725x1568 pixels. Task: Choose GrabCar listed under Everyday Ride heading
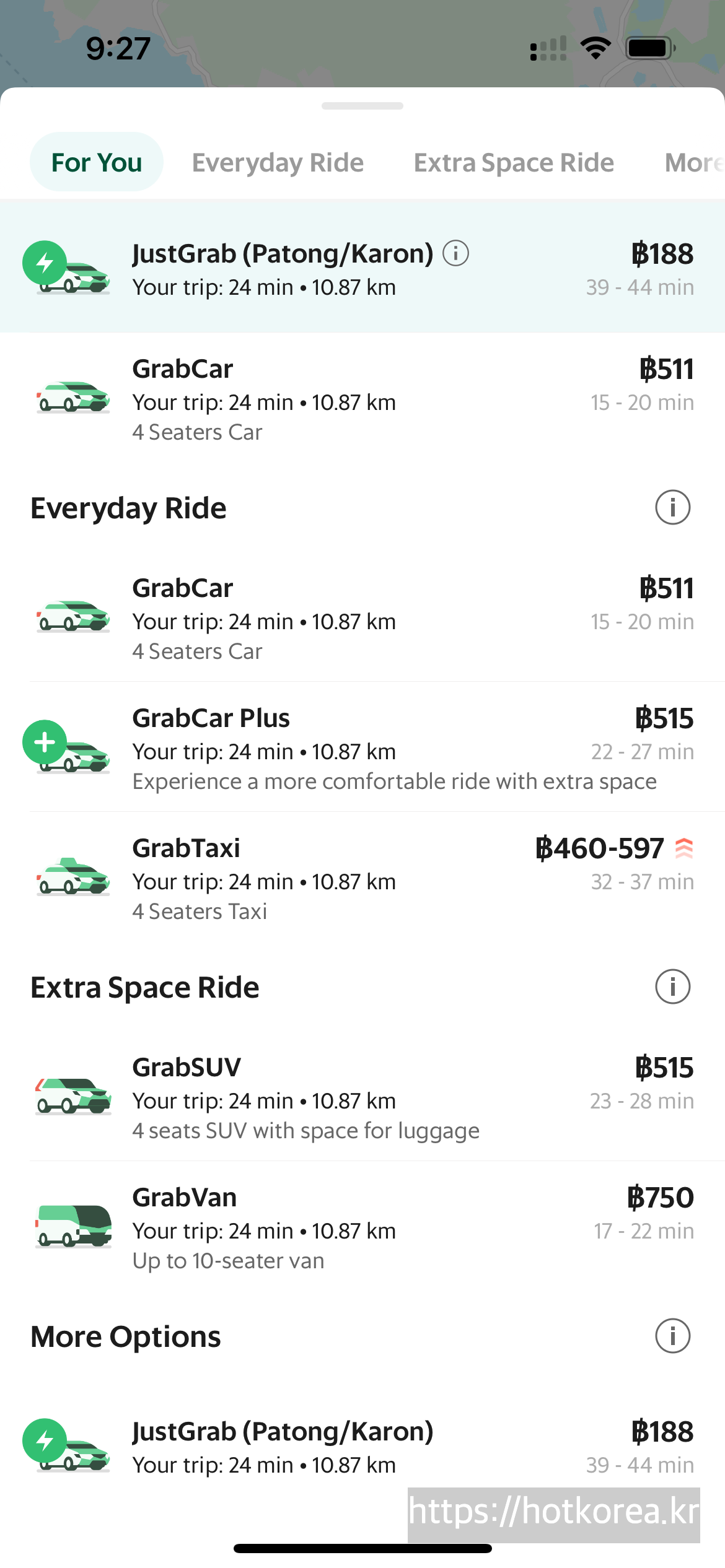[362, 618]
